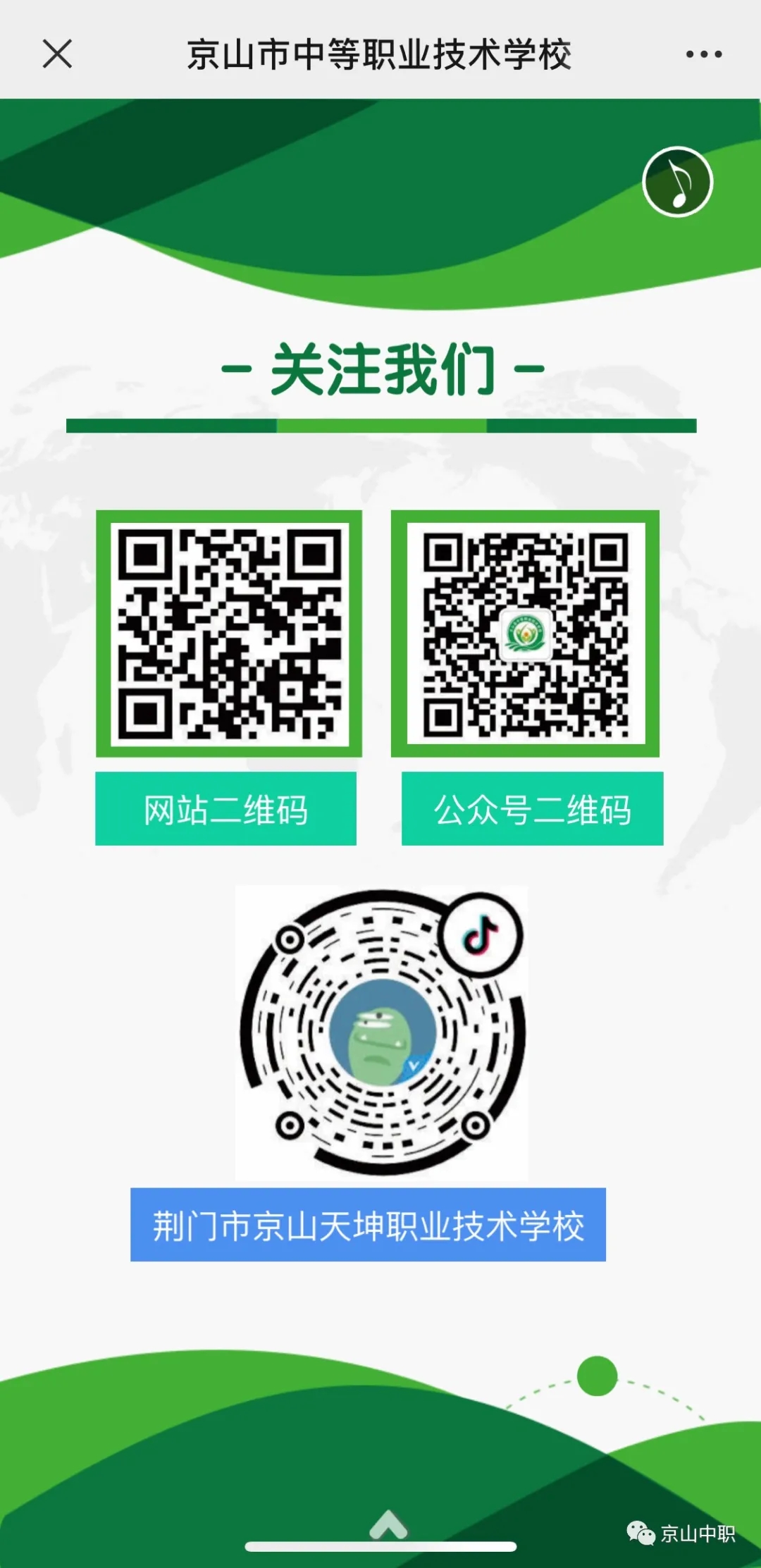Toggle the background music icon
Screen dimensions: 761x1568
tap(677, 182)
